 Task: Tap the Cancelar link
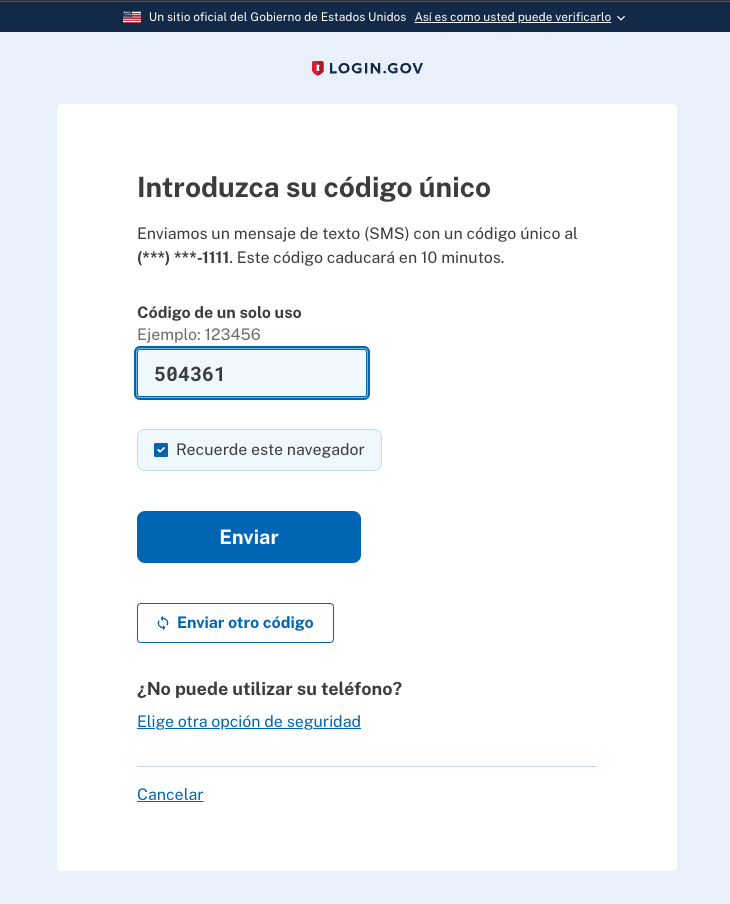click(170, 795)
